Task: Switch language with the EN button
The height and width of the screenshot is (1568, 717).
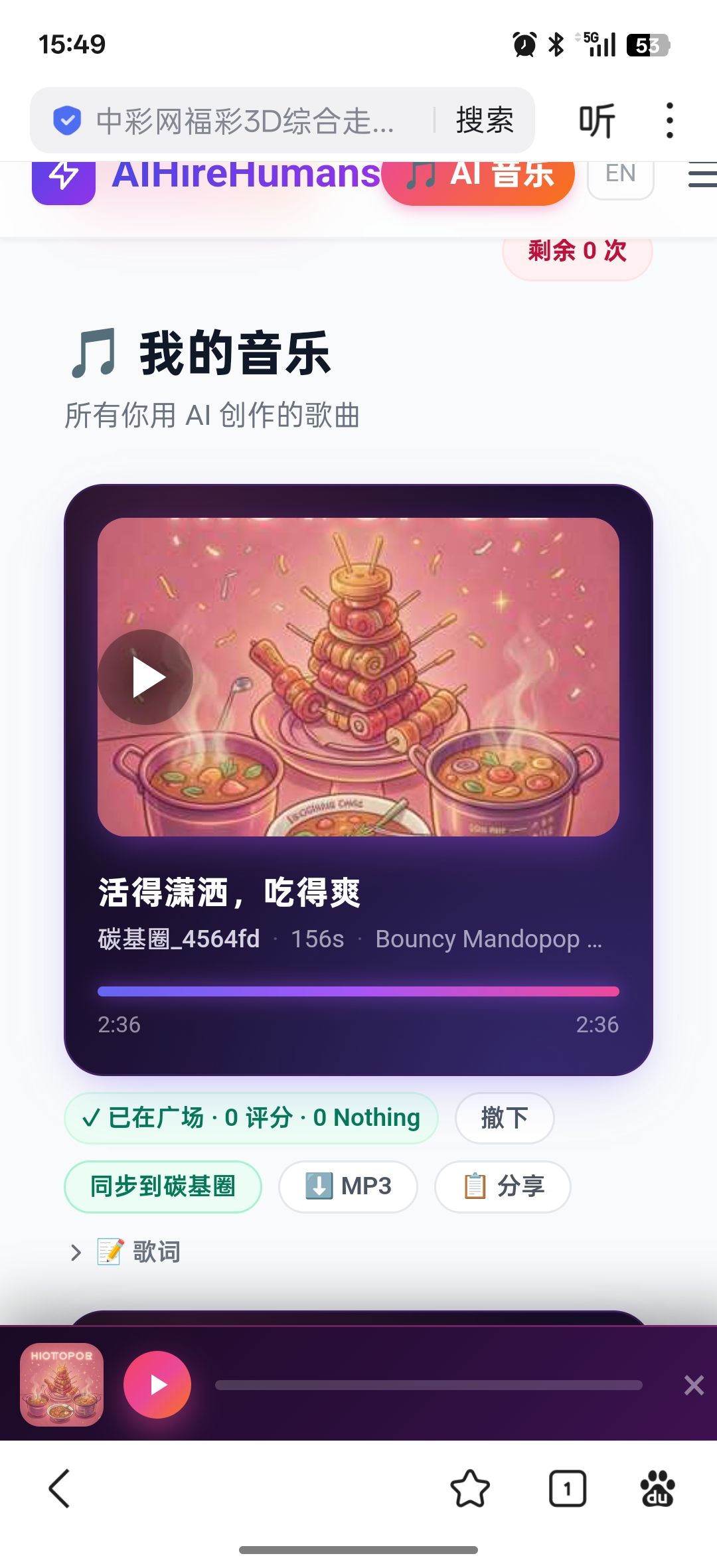Action: point(620,175)
